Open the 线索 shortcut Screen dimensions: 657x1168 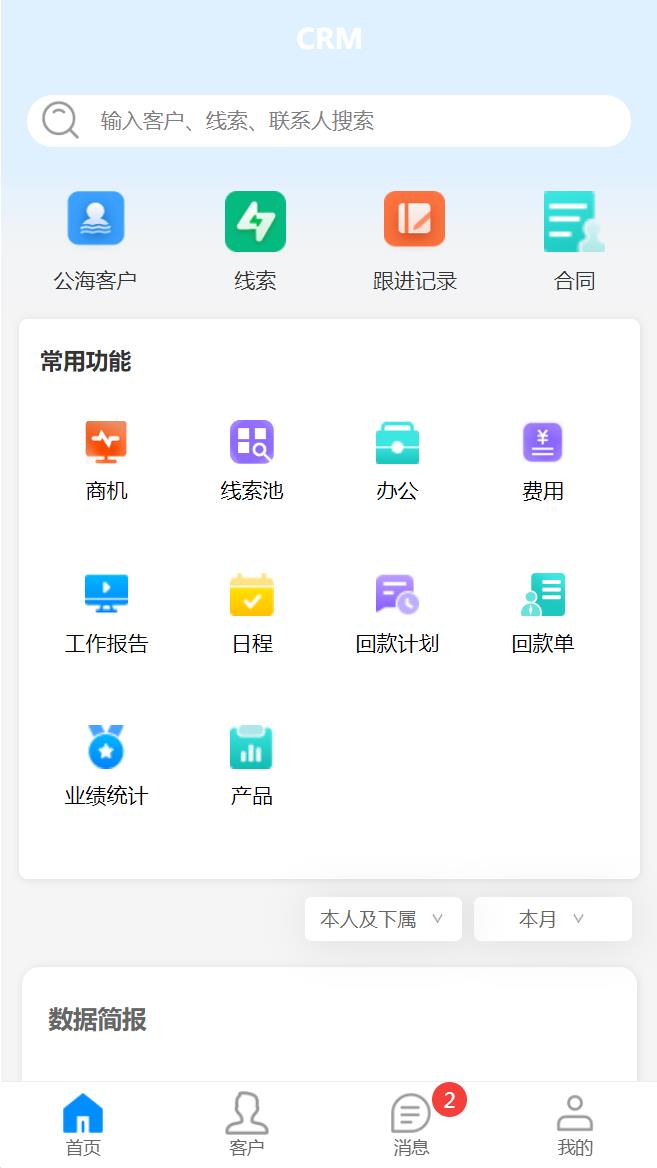256,241
